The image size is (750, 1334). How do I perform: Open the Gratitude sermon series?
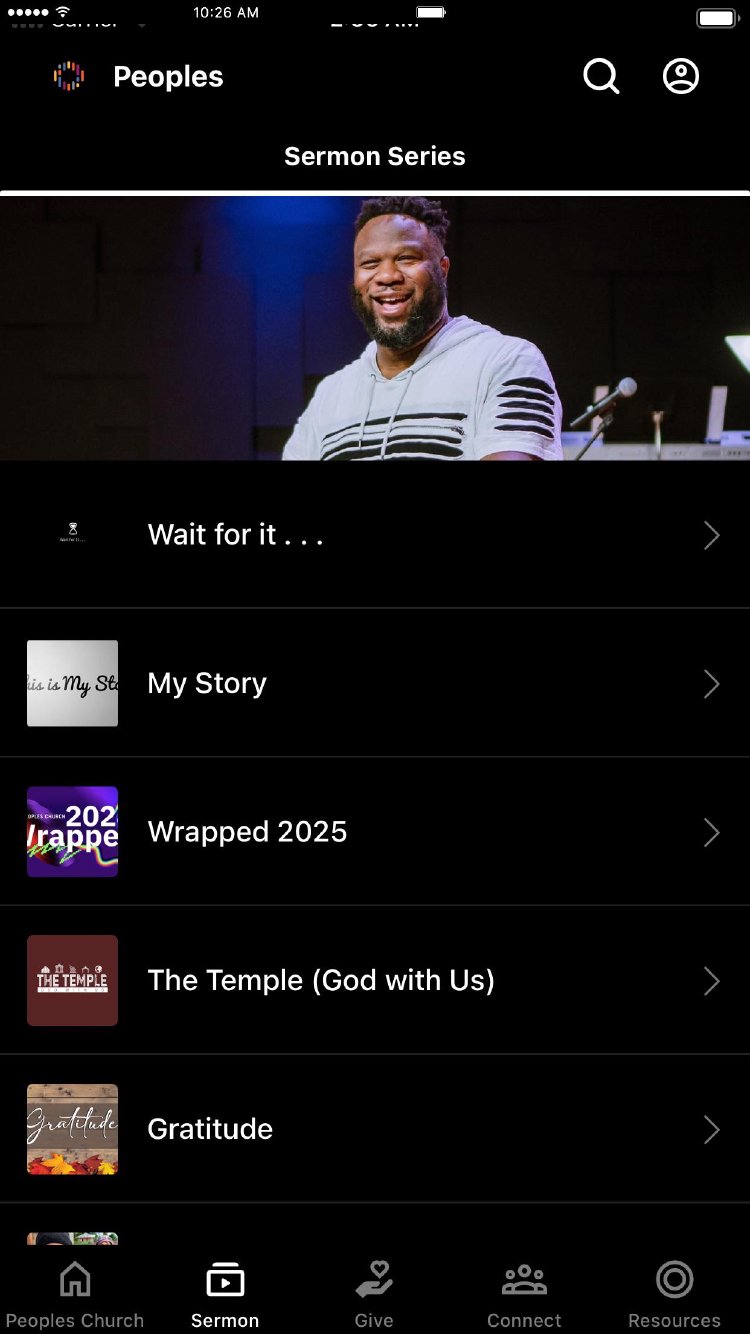[375, 1129]
